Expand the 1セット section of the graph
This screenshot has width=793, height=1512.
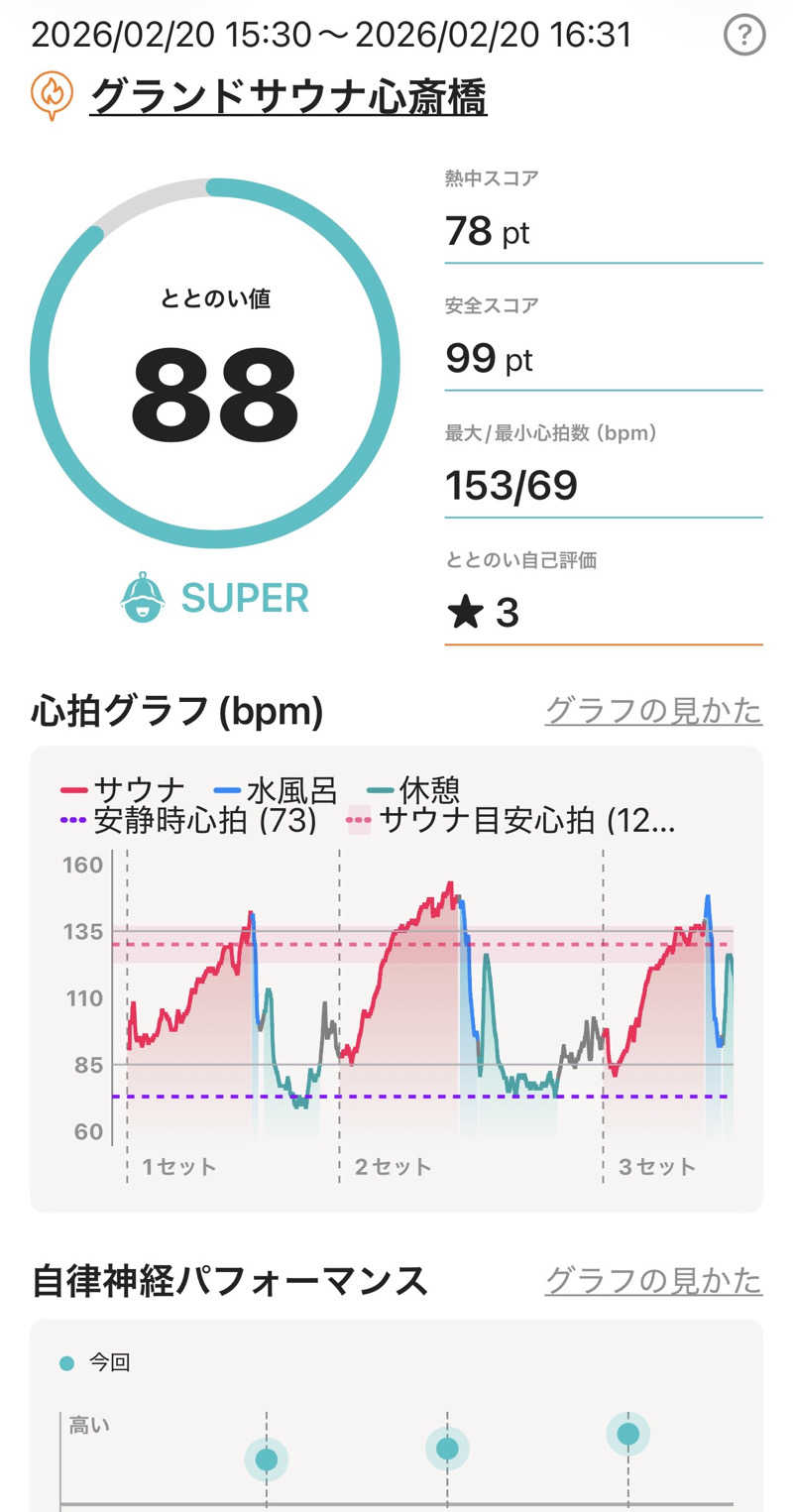pyautogui.click(x=178, y=1167)
